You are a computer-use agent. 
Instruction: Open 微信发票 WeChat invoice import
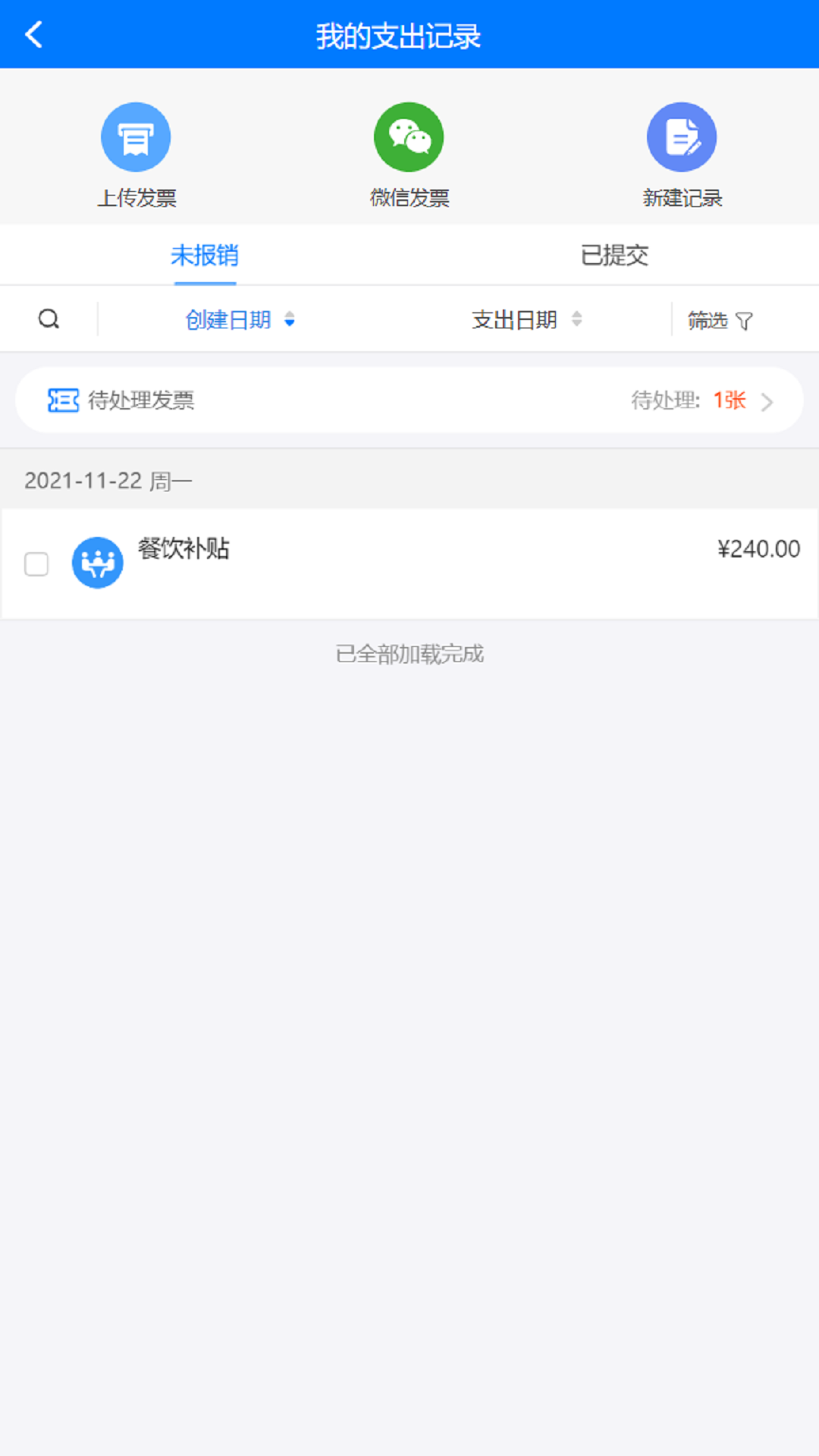coord(409,136)
